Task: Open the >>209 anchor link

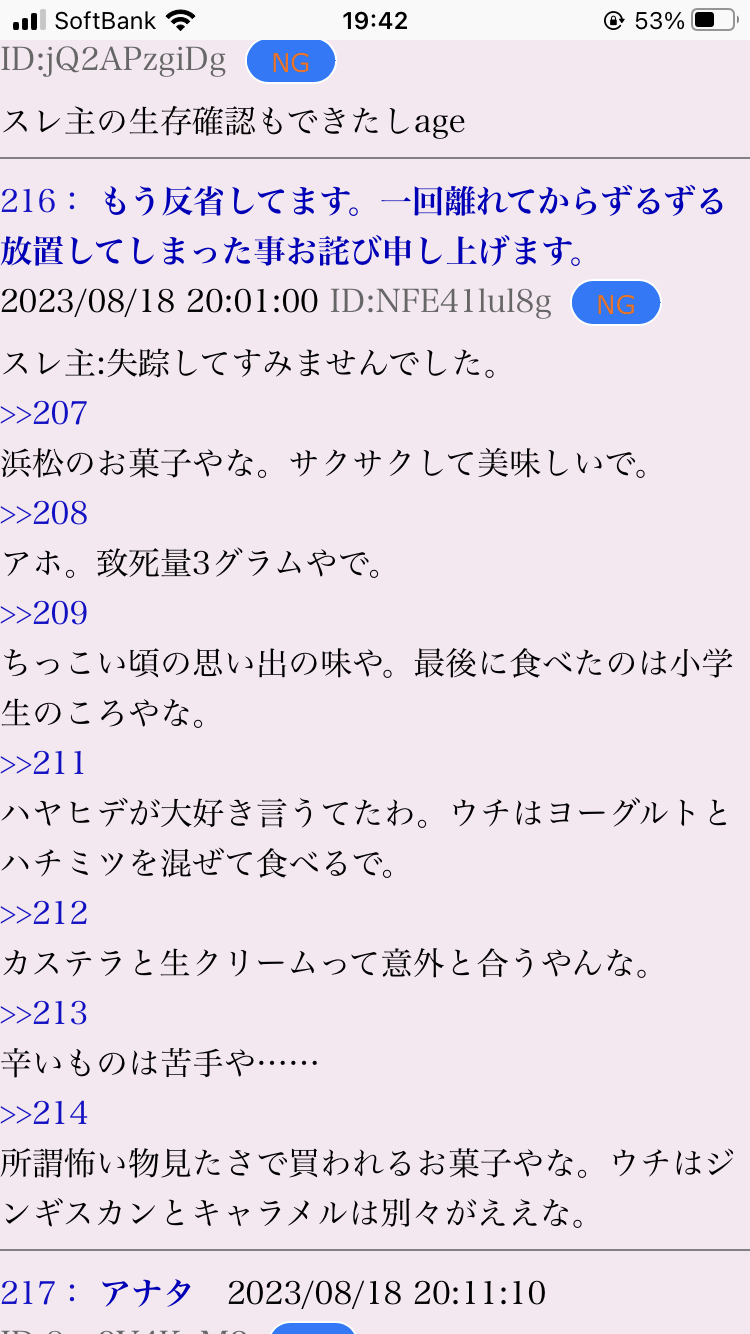Action: tap(44, 613)
